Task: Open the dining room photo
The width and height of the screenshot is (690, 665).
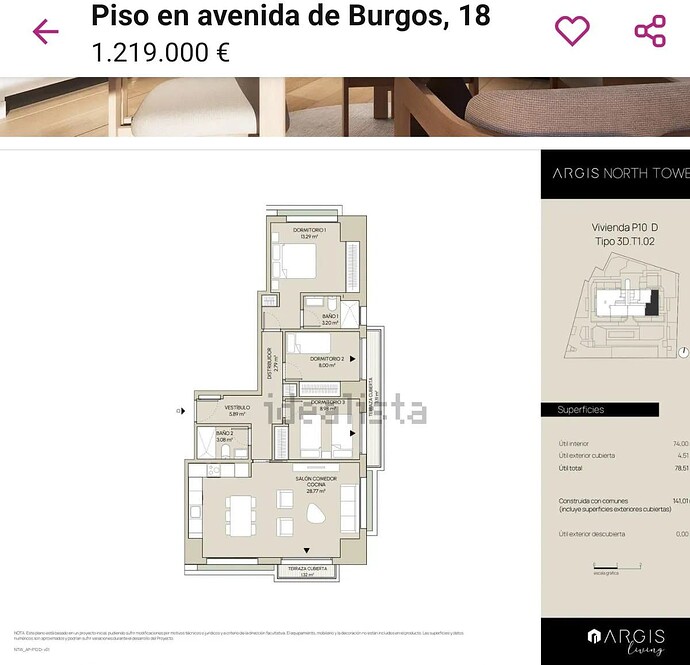Action: click(345, 108)
